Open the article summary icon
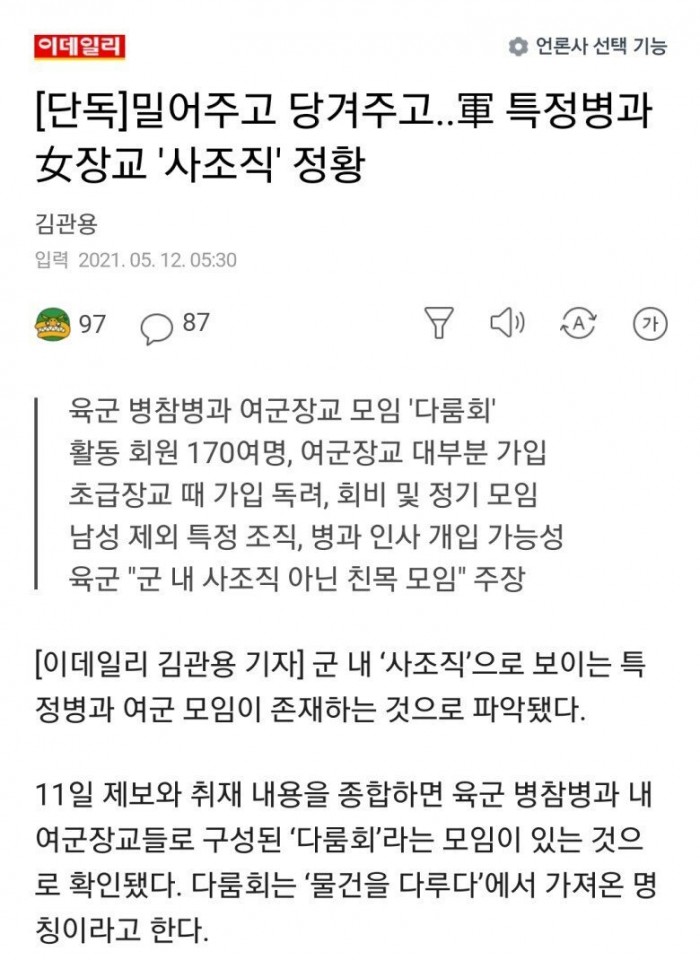 439,323
